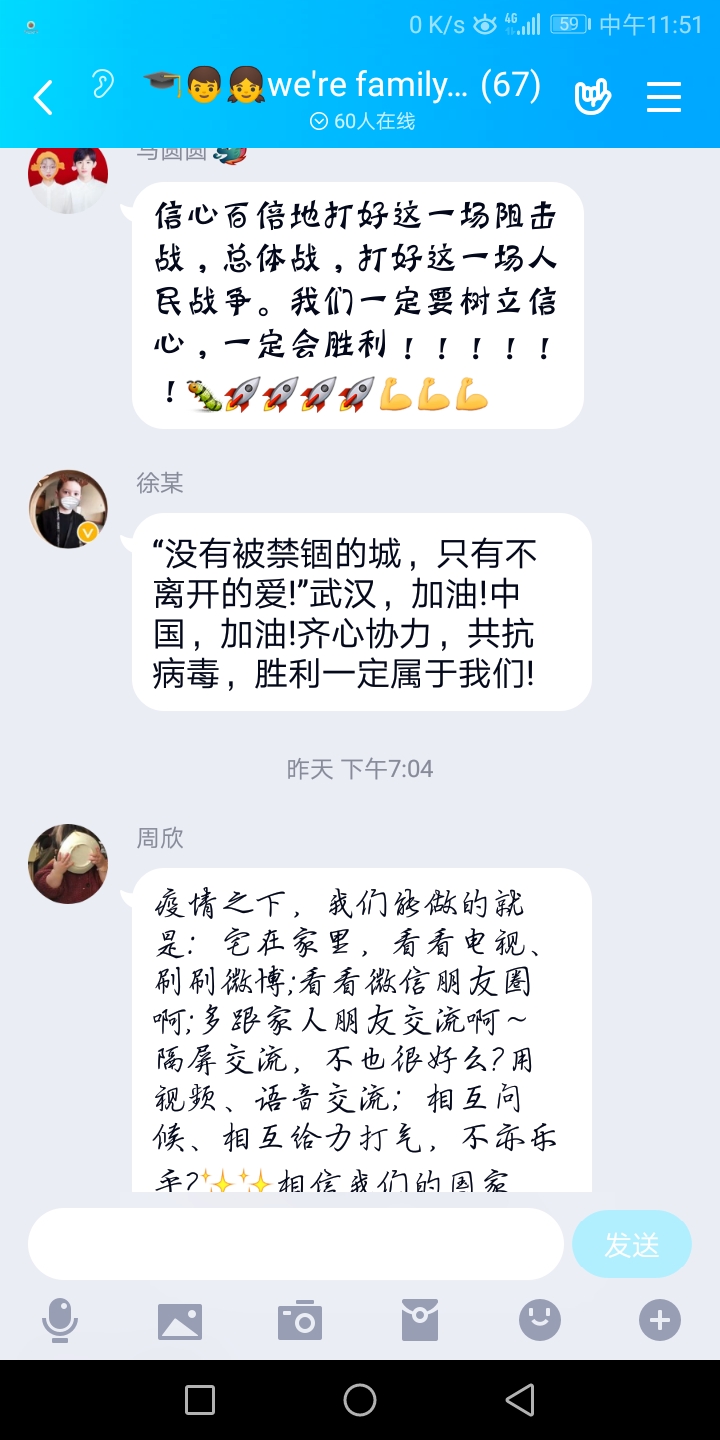Open 徐某's profile avatar

tap(68, 510)
